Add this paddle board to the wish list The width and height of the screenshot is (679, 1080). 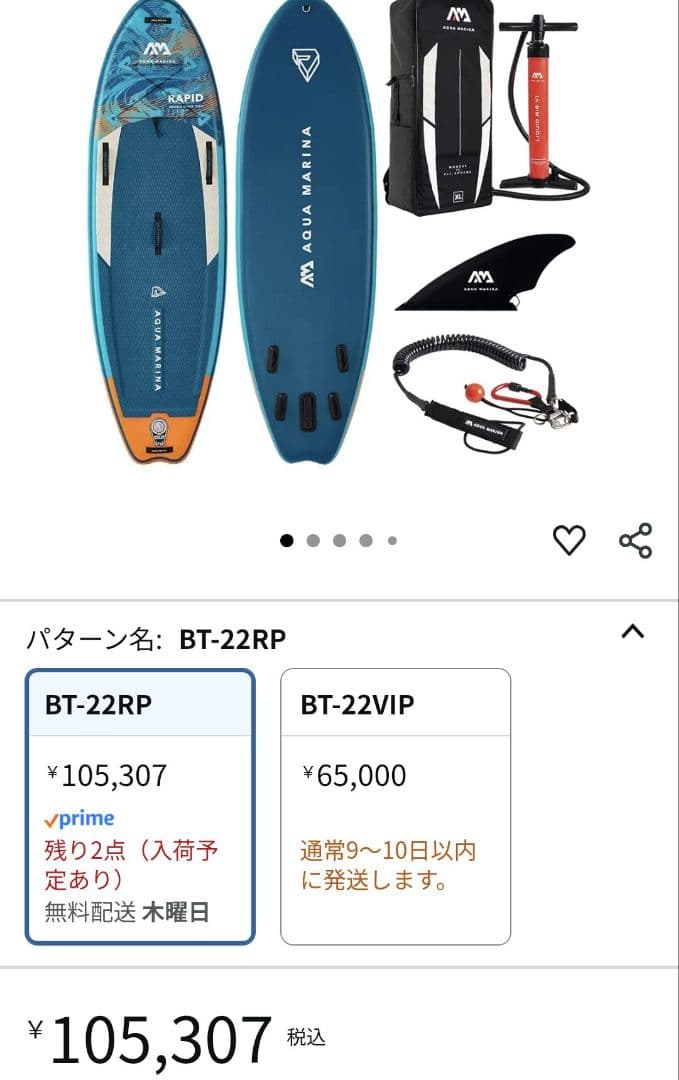(569, 540)
